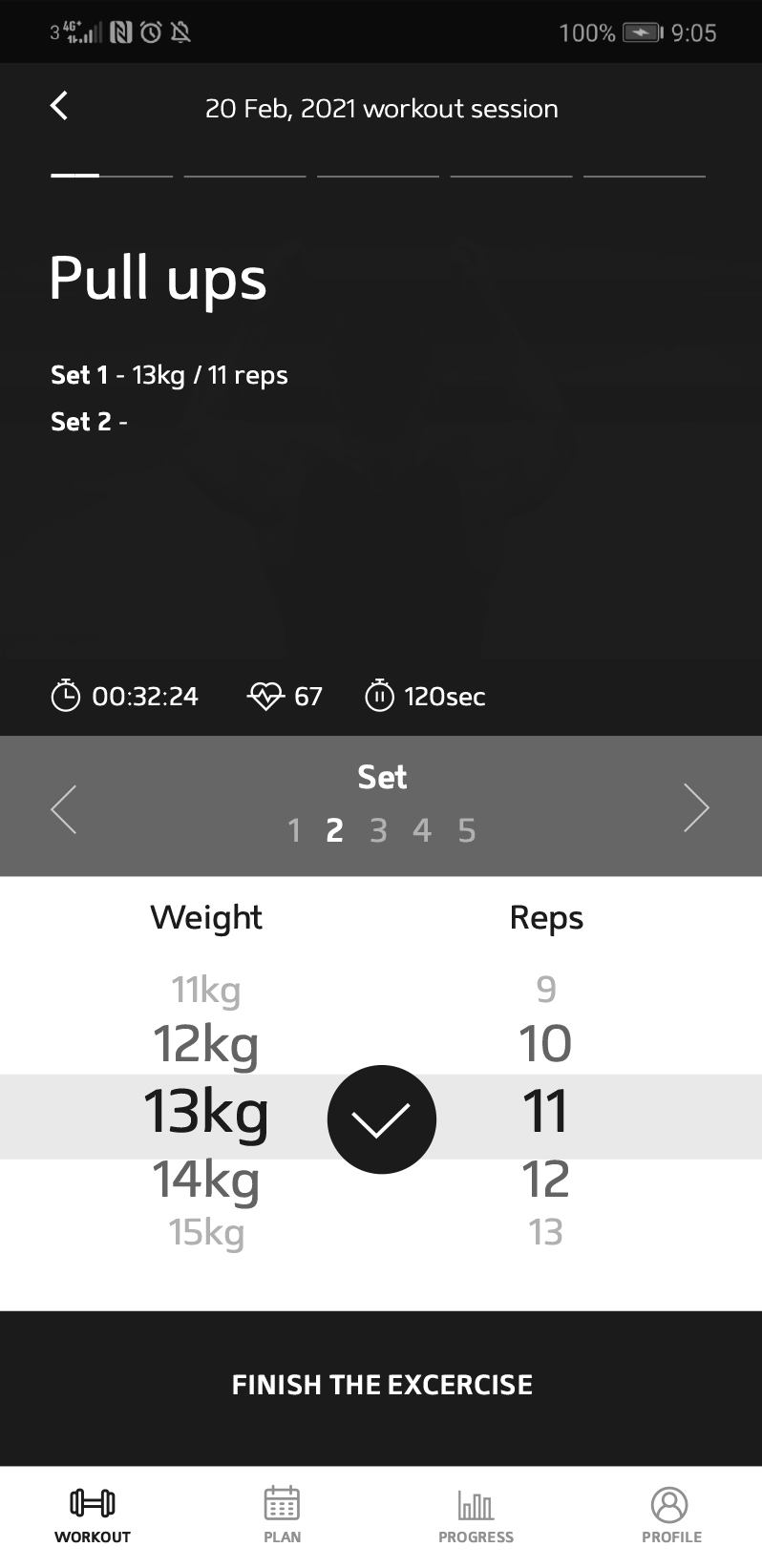
Task: Confirm the set with the checkmark button
Action: [x=381, y=1119]
